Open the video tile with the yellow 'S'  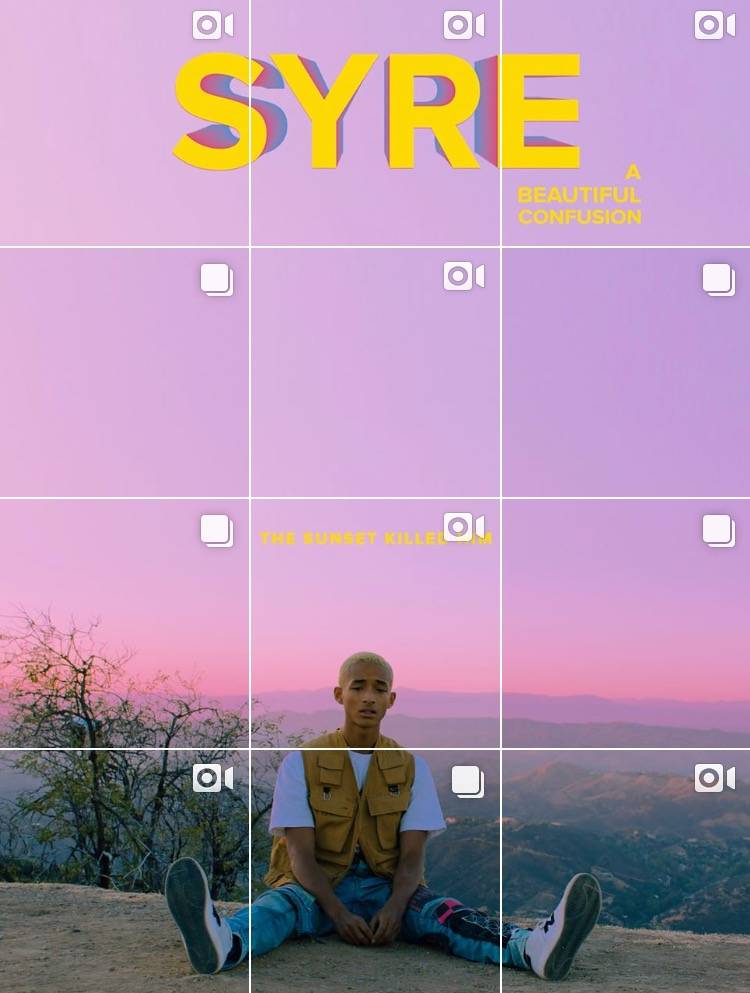pyautogui.click(x=124, y=122)
